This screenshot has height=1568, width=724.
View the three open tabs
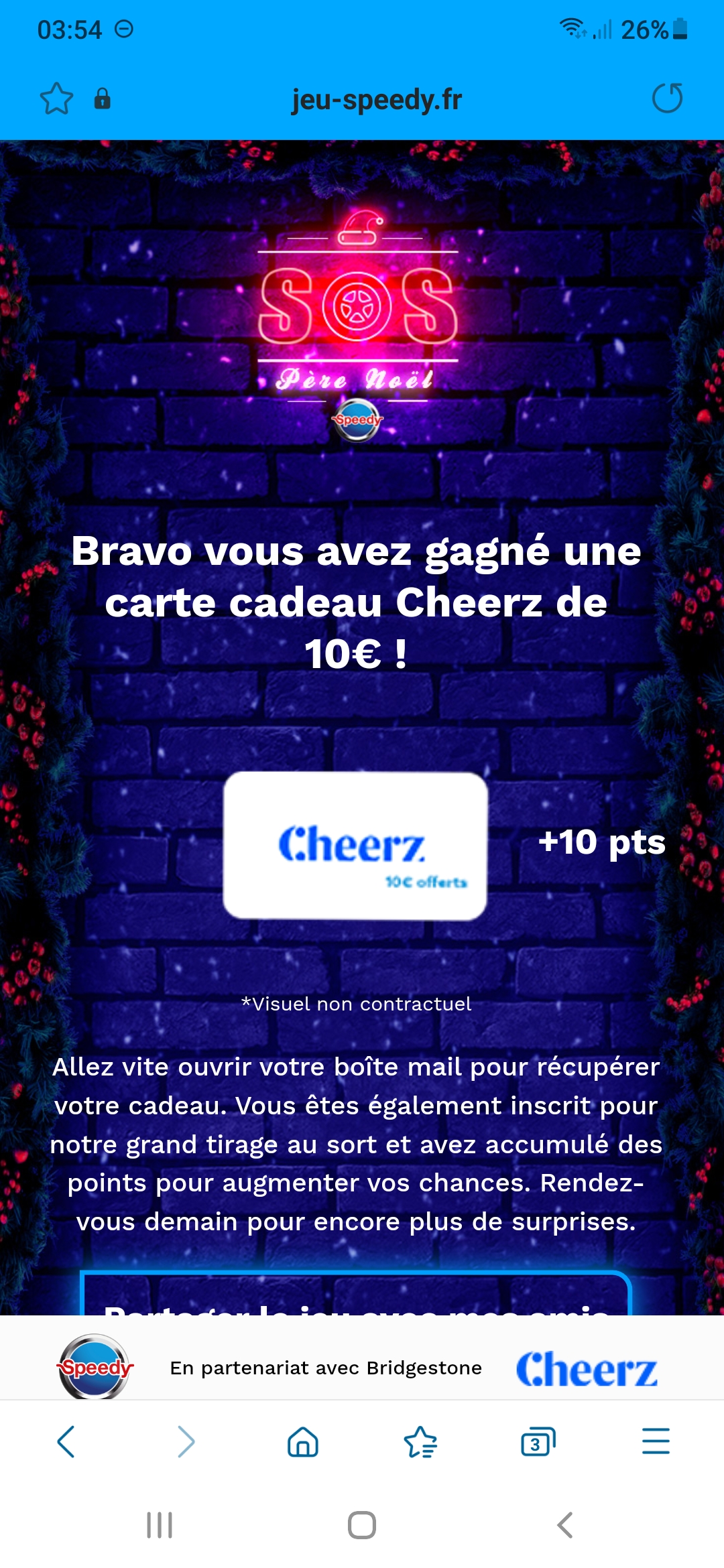click(x=538, y=1441)
